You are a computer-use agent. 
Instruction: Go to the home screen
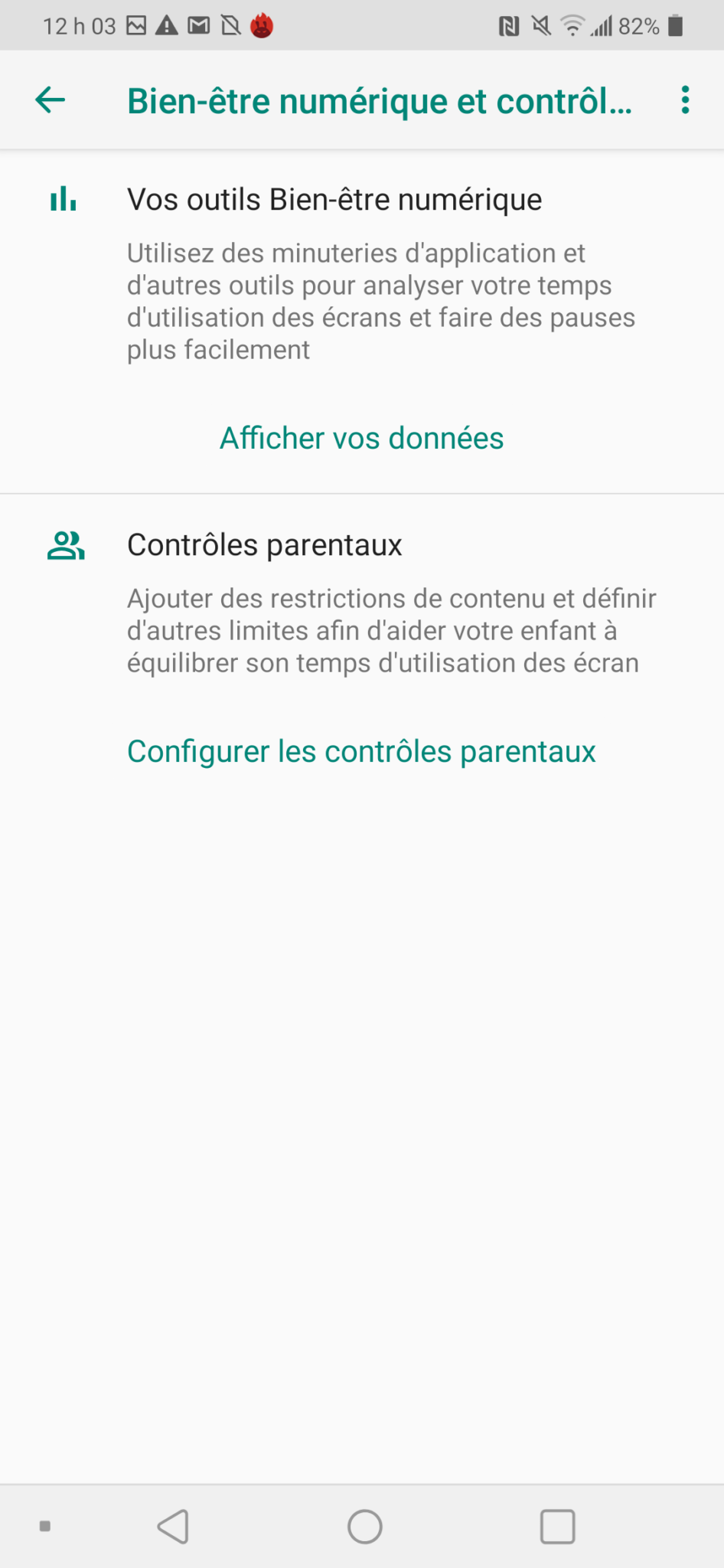tap(365, 1526)
